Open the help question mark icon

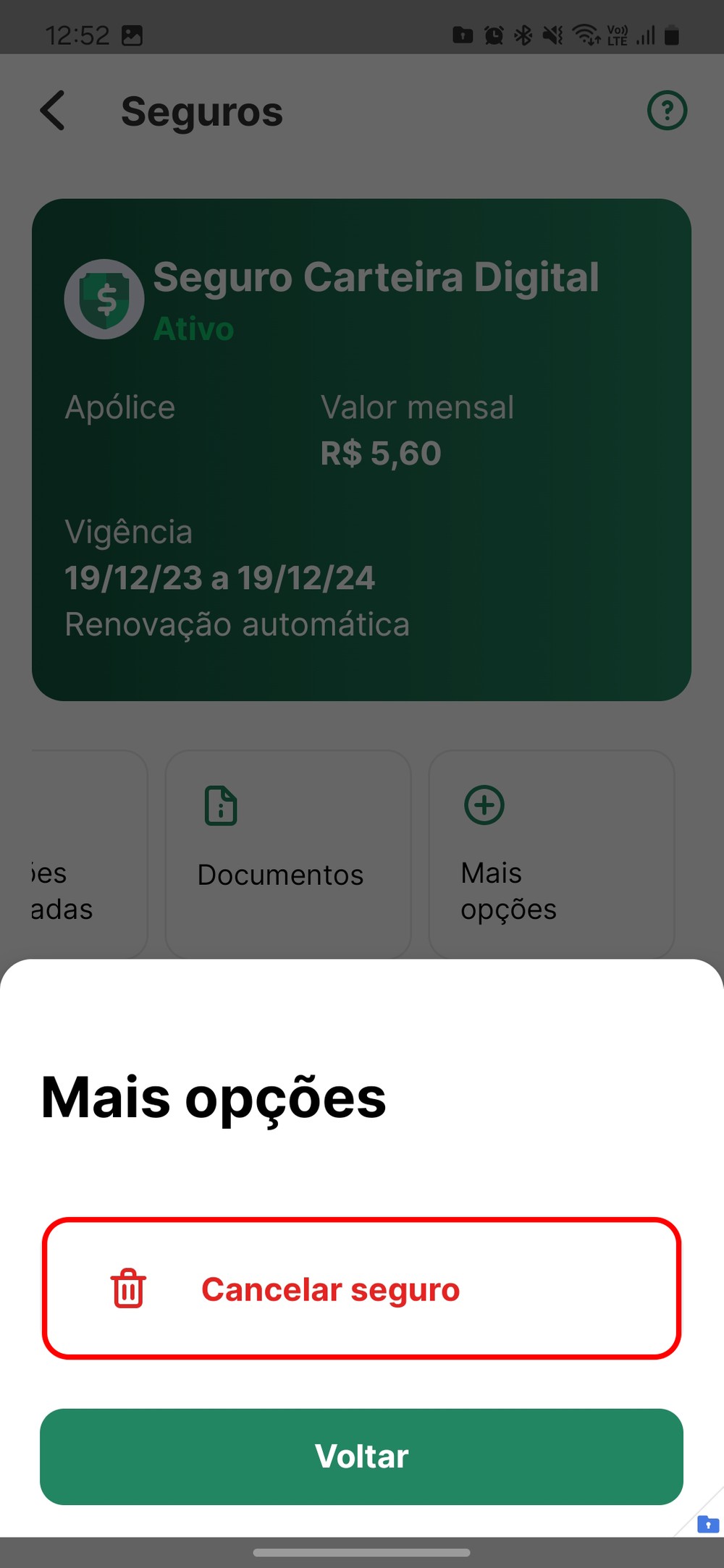(x=666, y=111)
